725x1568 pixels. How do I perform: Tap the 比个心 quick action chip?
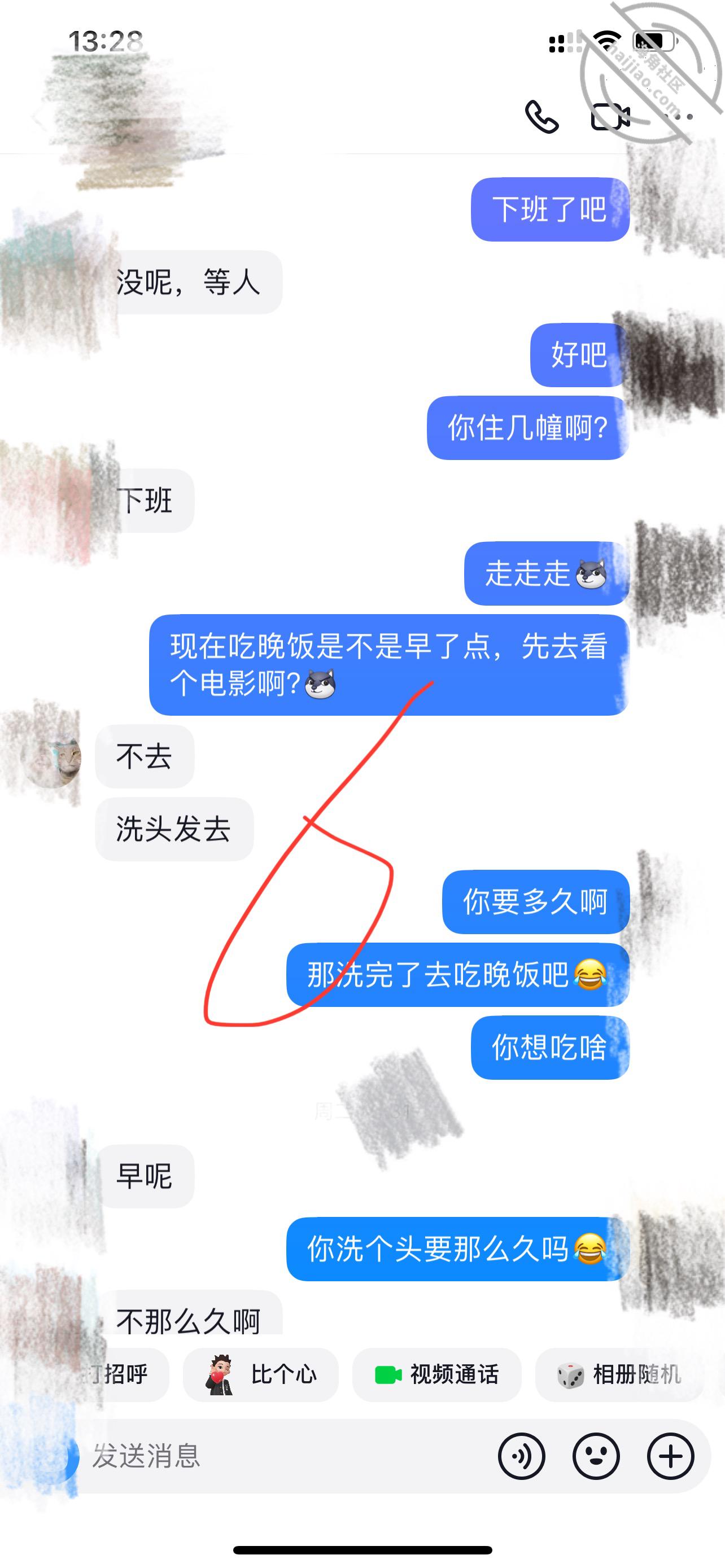pyautogui.click(x=260, y=1374)
